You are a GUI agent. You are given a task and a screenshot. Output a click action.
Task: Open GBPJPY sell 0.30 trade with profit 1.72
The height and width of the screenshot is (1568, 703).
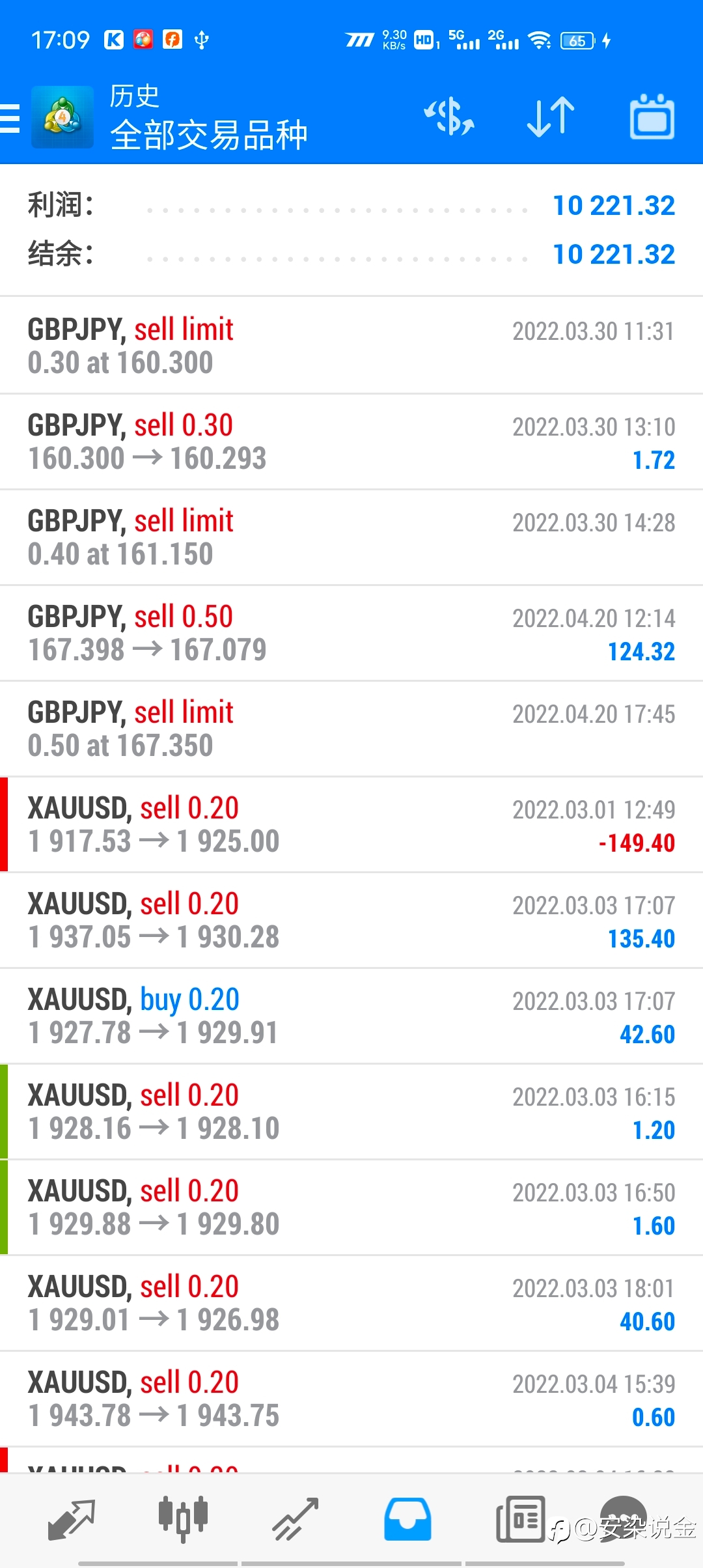(351, 441)
